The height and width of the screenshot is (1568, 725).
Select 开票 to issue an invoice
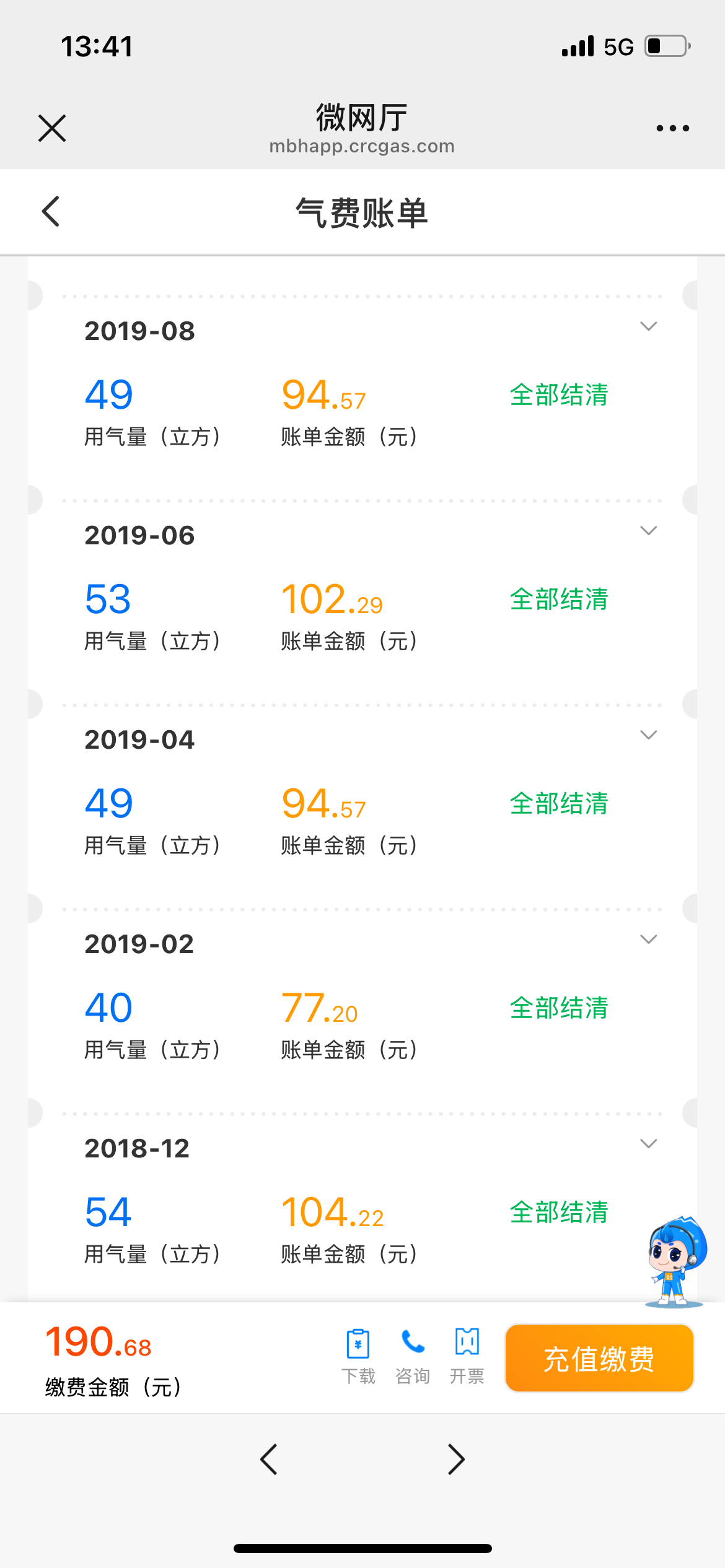click(467, 1356)
